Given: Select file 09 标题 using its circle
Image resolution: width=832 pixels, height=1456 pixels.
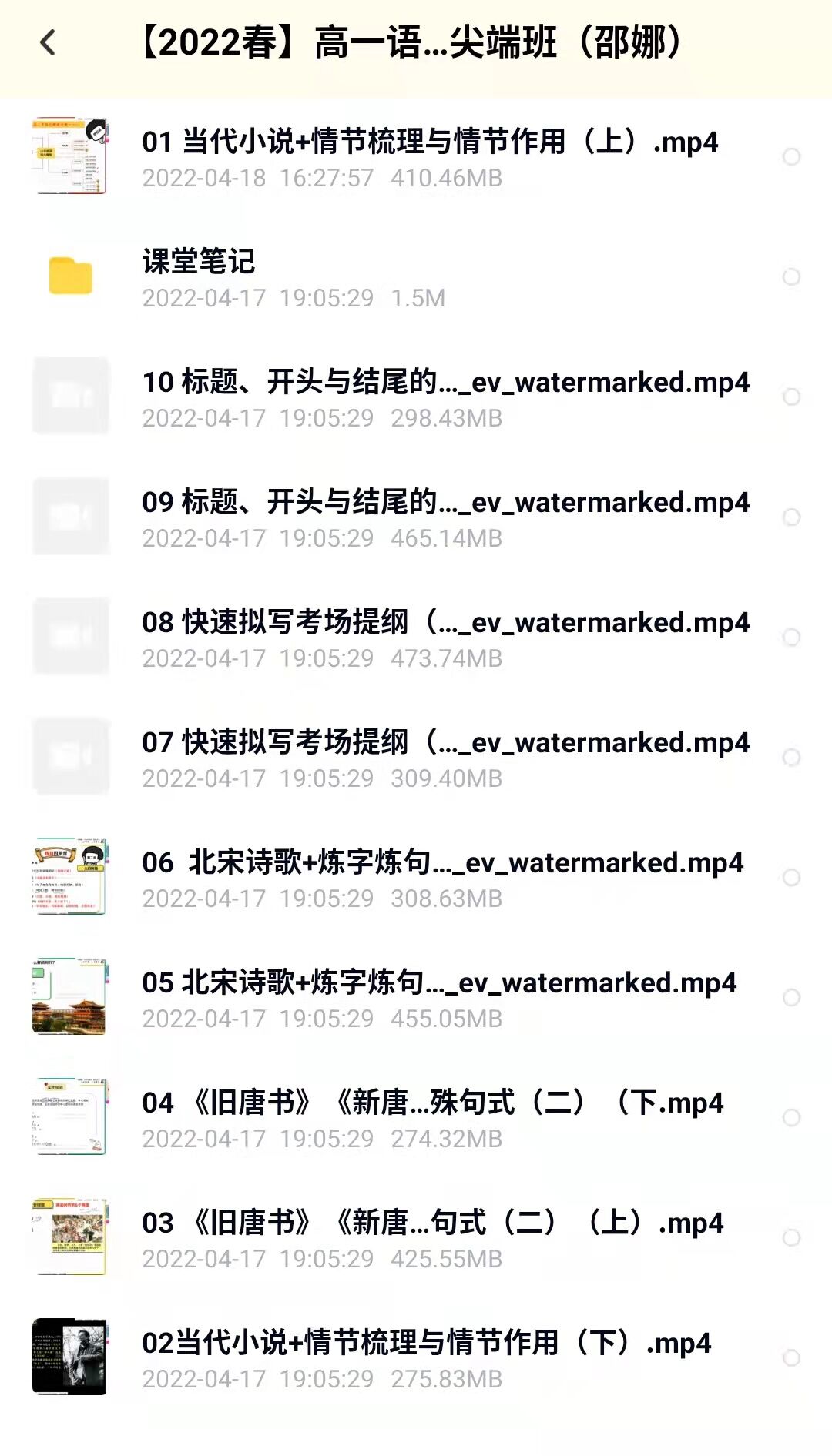Looking at the screenshot, I should tap(791, 517).
